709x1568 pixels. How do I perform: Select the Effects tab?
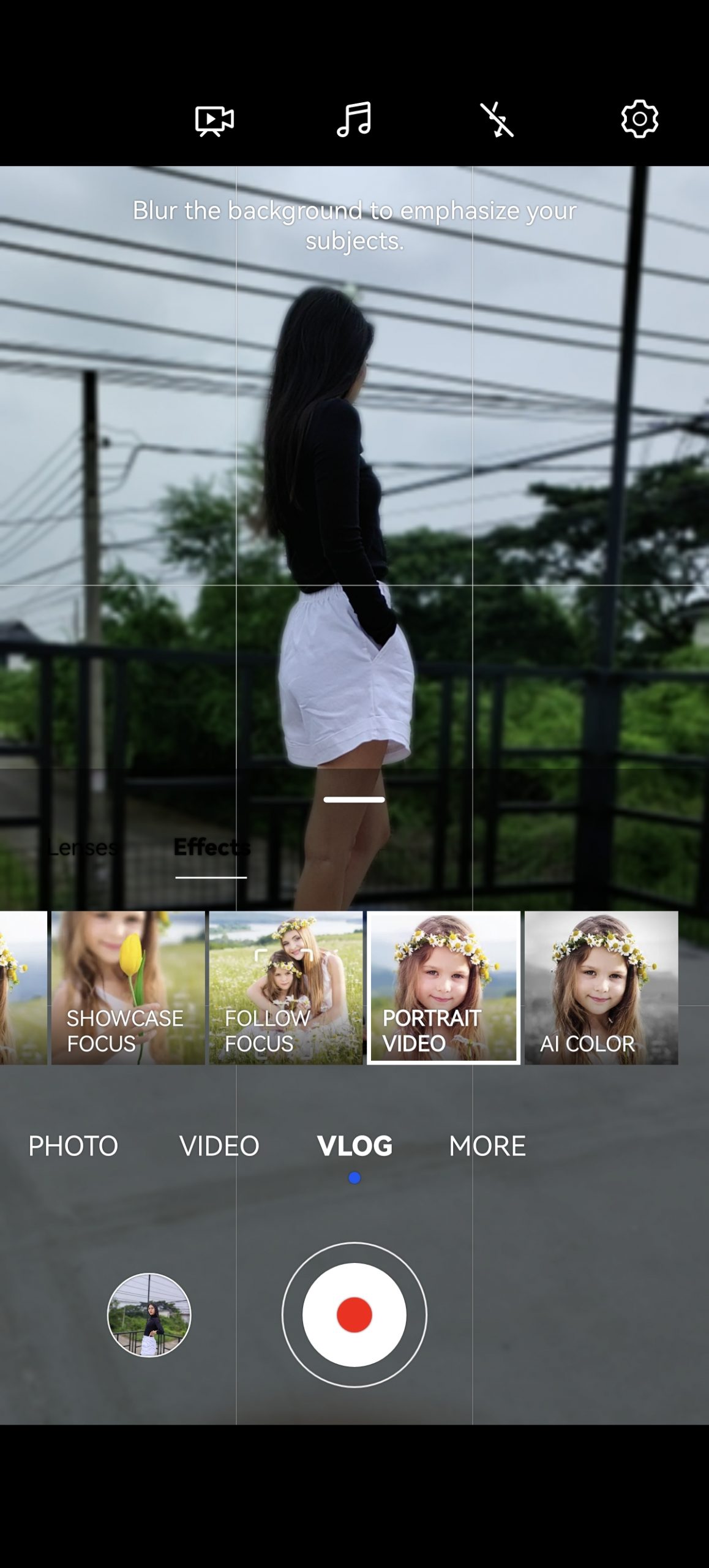click(211, 848)
